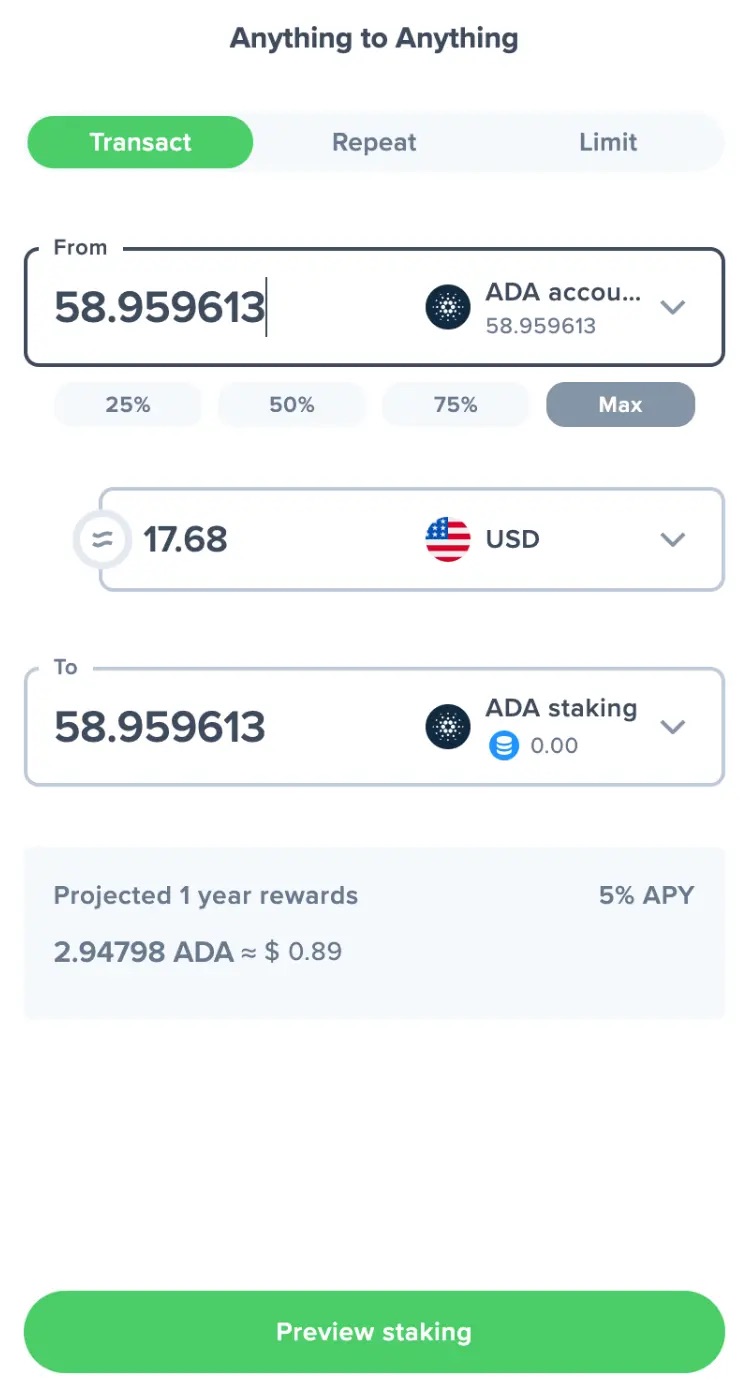The width and height of the screenshot is (748, 1396).
Task: Click the blue staking balance coin icon
Action: 505,745
